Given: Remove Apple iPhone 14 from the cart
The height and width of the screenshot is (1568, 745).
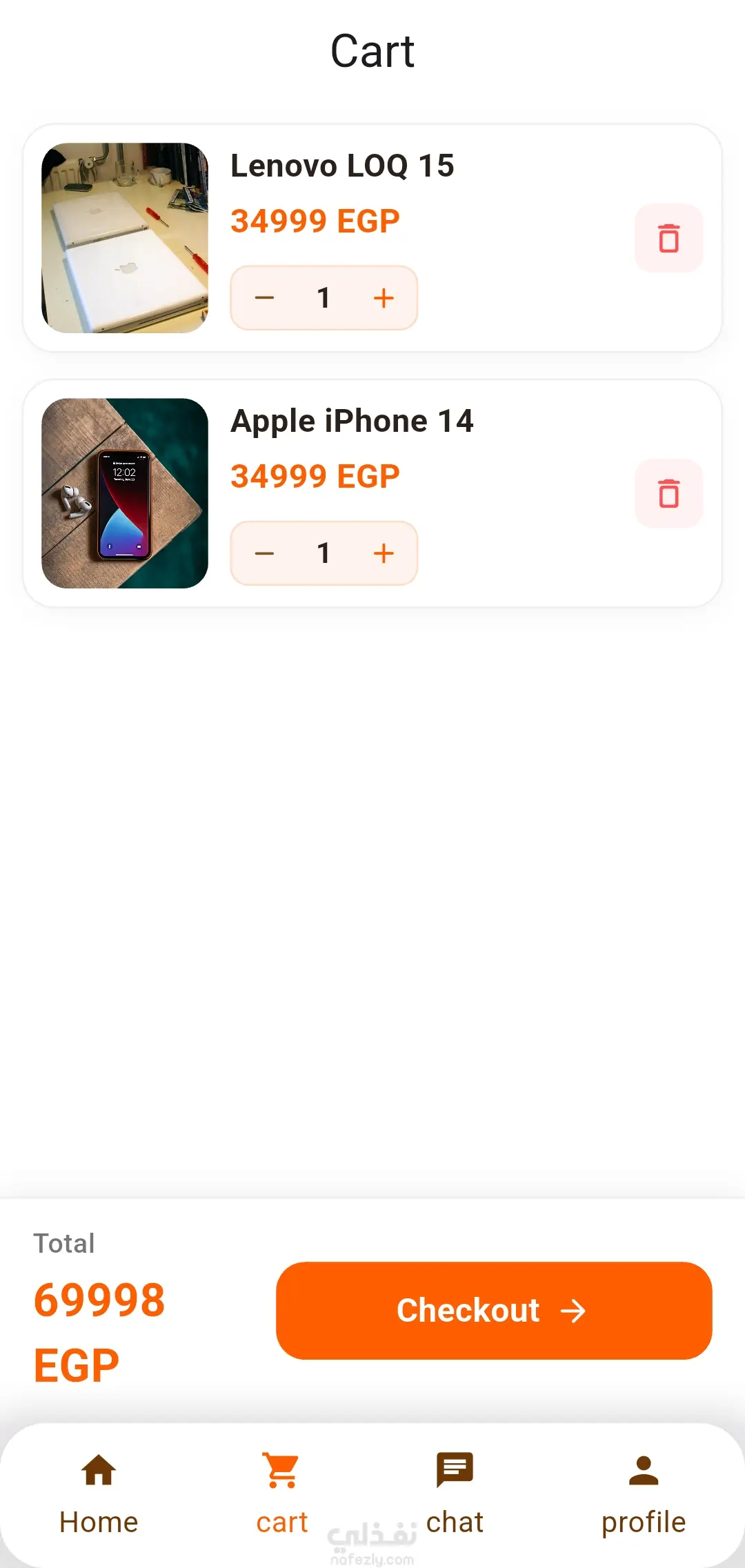Looking at the screenshot, I should [668, 493].
